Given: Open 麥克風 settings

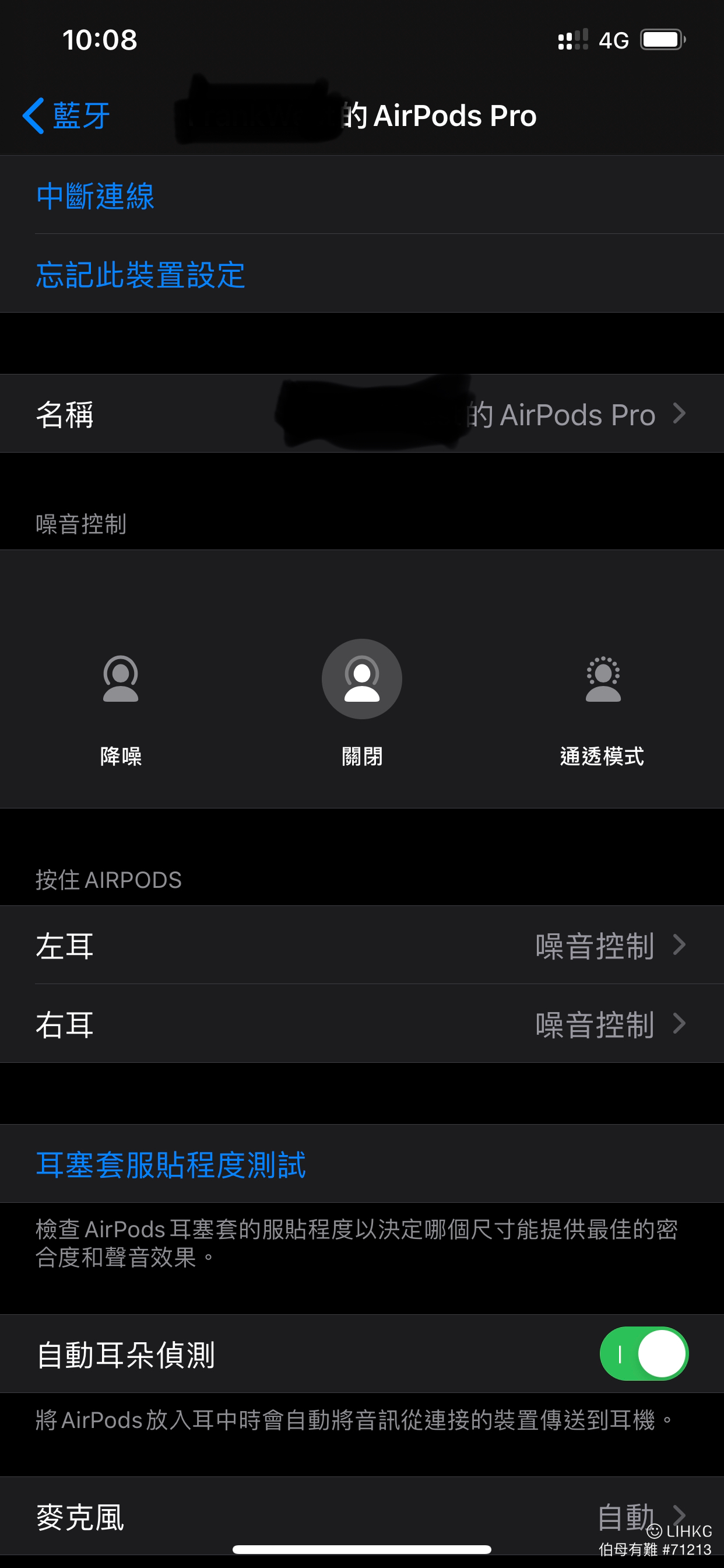Looking at the screenshot, I should tap(362, 1515).
